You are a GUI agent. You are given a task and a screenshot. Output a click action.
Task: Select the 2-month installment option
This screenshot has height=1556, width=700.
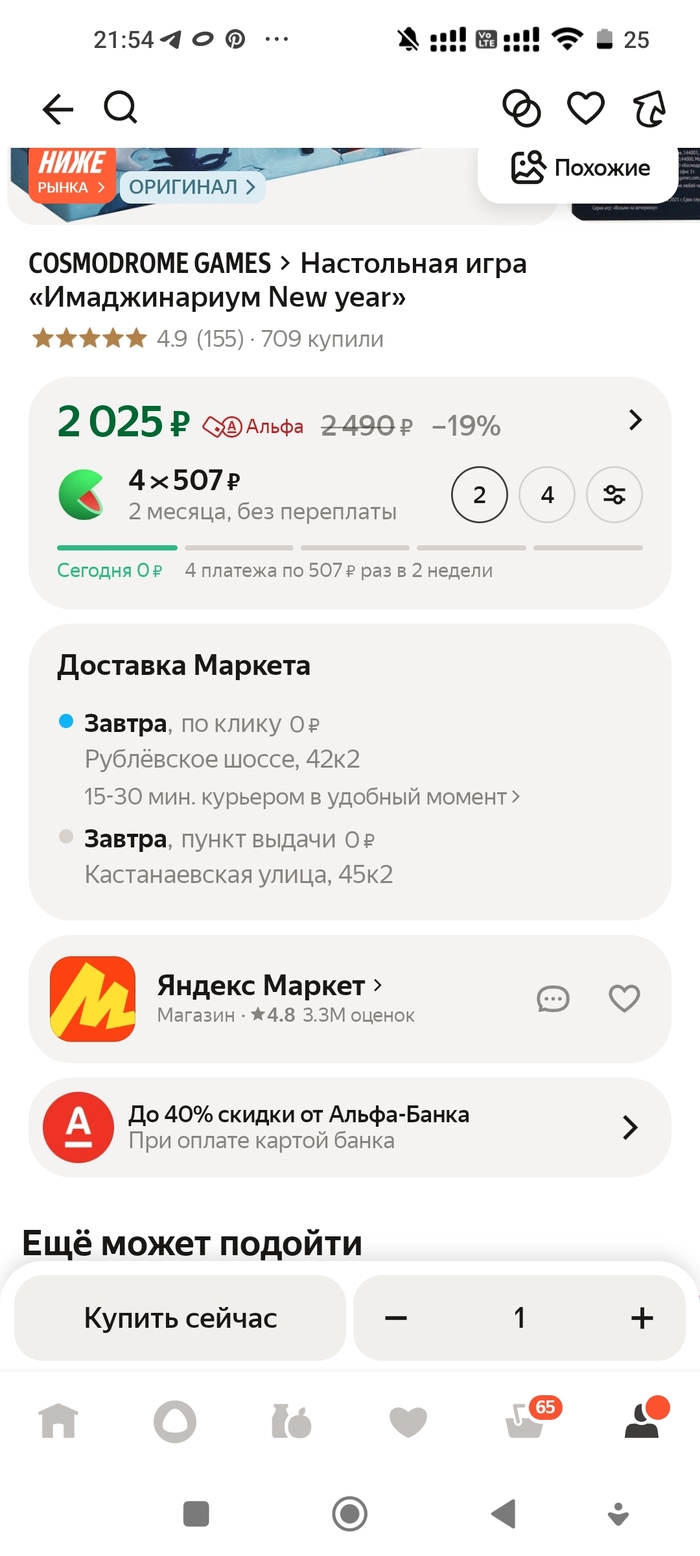(x=479, y=495)
